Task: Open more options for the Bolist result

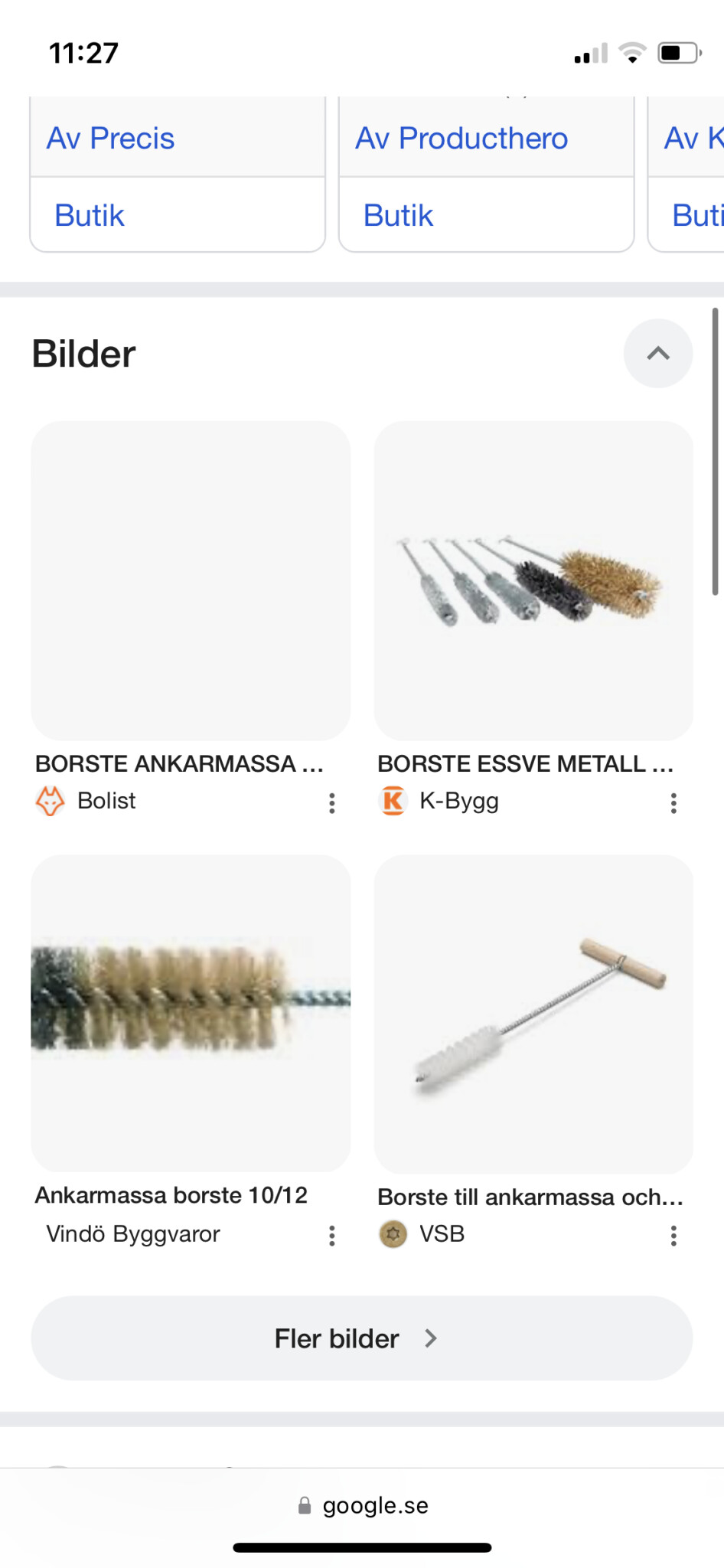Action: pyautogui.click(x=331, y=803)
